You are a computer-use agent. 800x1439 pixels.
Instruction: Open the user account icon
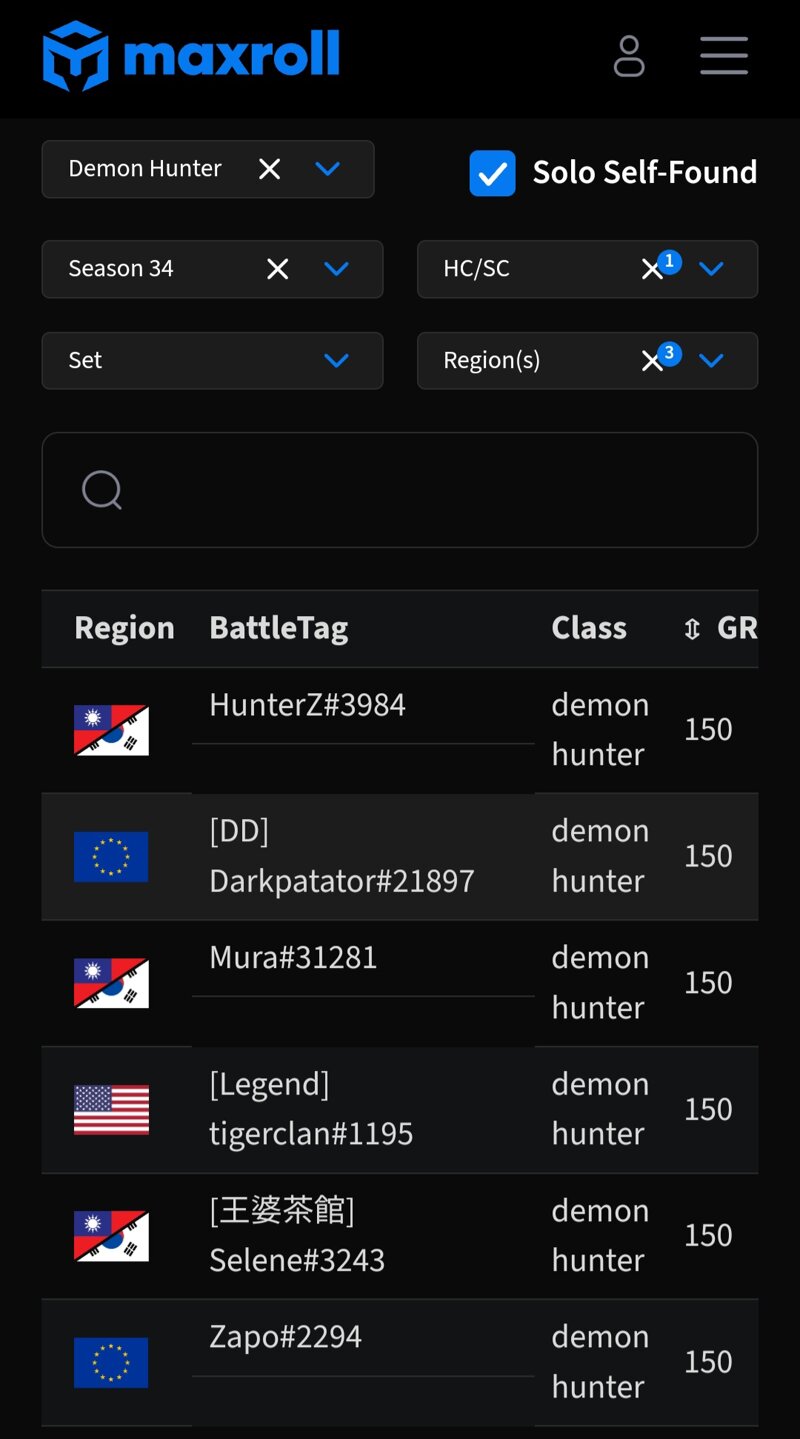[629, 56]
